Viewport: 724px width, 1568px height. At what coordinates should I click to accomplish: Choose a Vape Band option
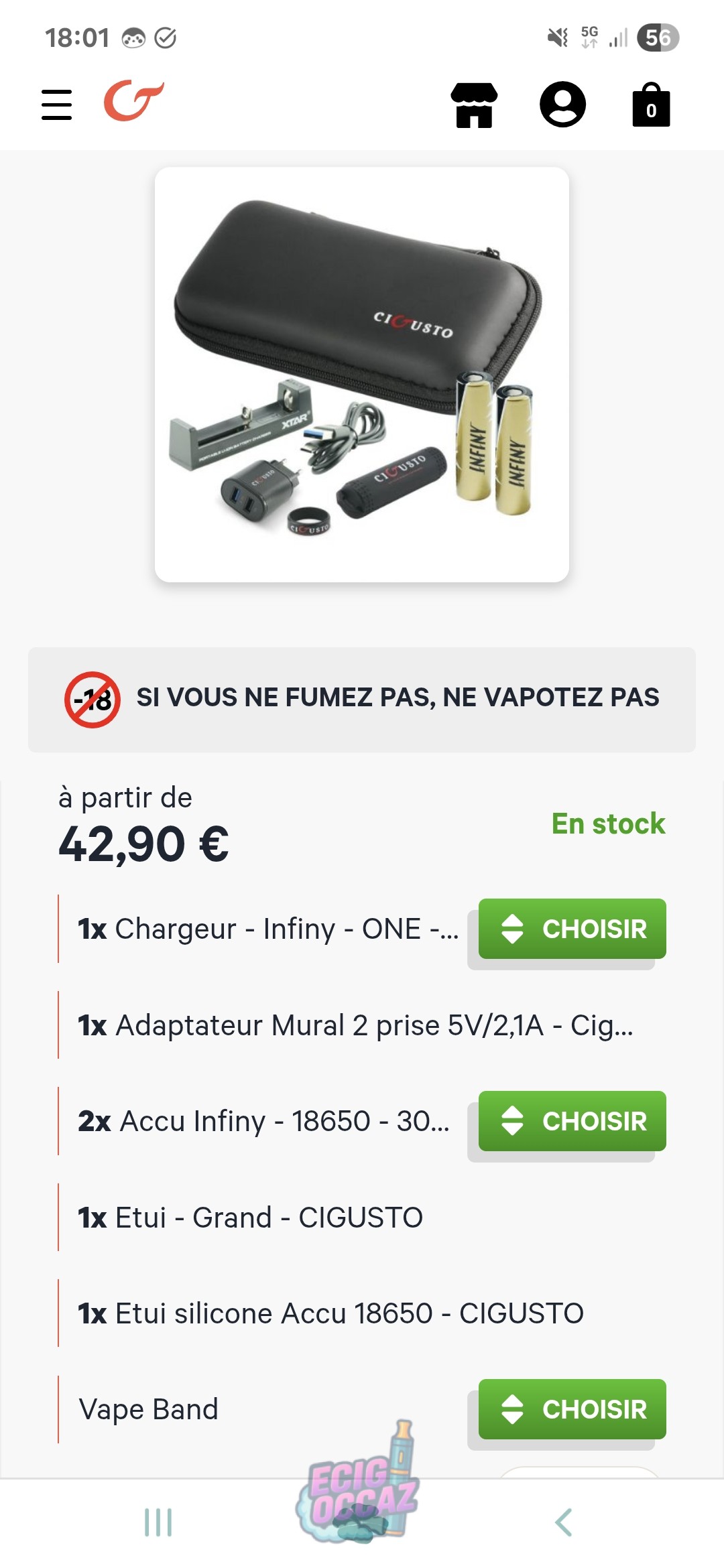coord(572,1409)
